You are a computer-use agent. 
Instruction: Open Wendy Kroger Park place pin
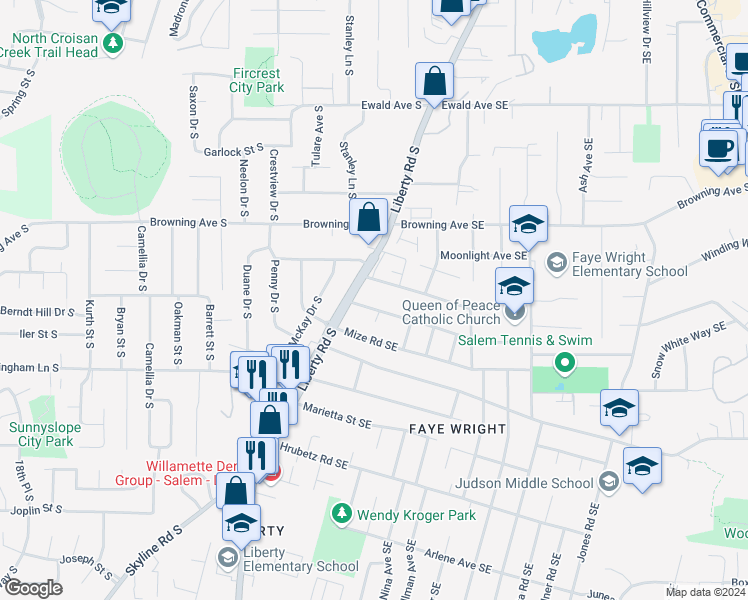click(x=342, y=514)
